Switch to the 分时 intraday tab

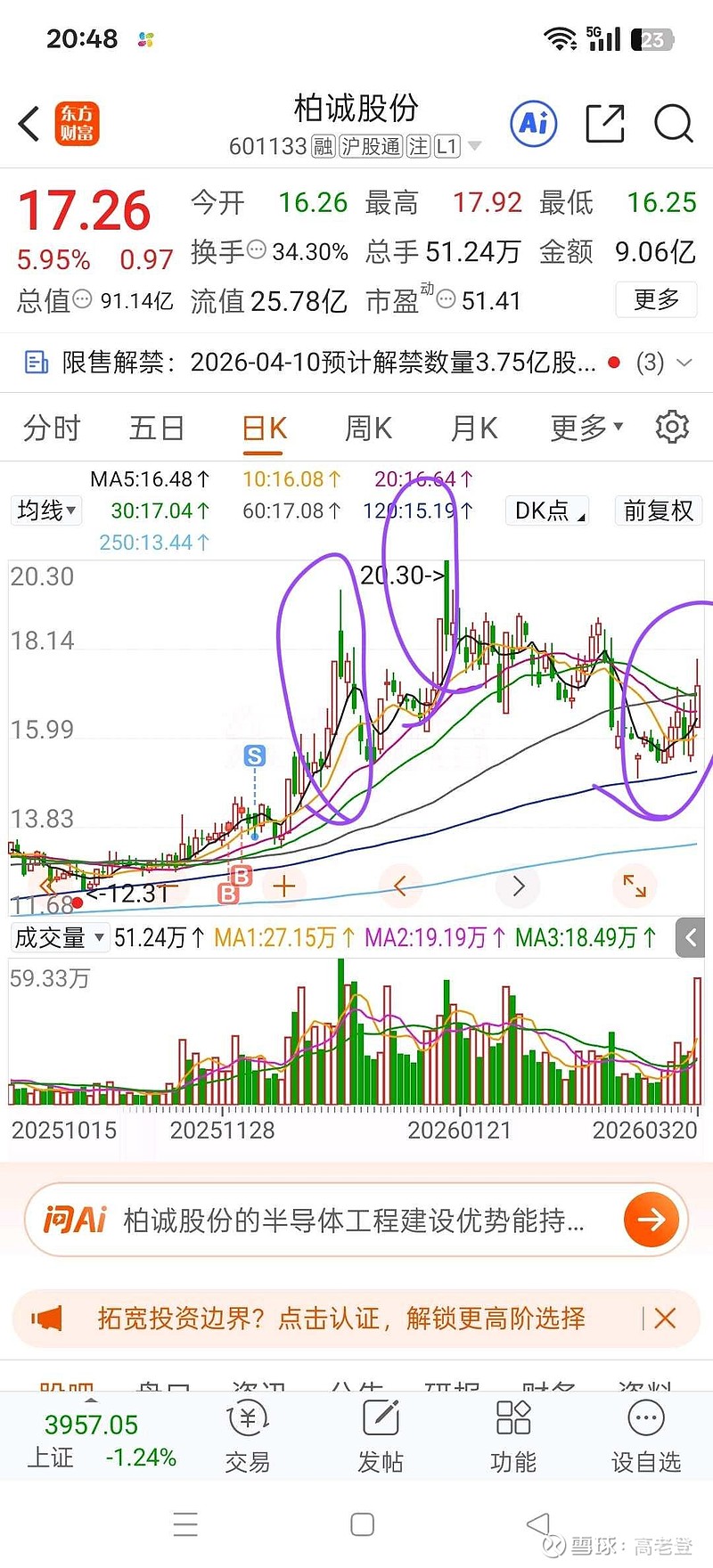[51, 428]
